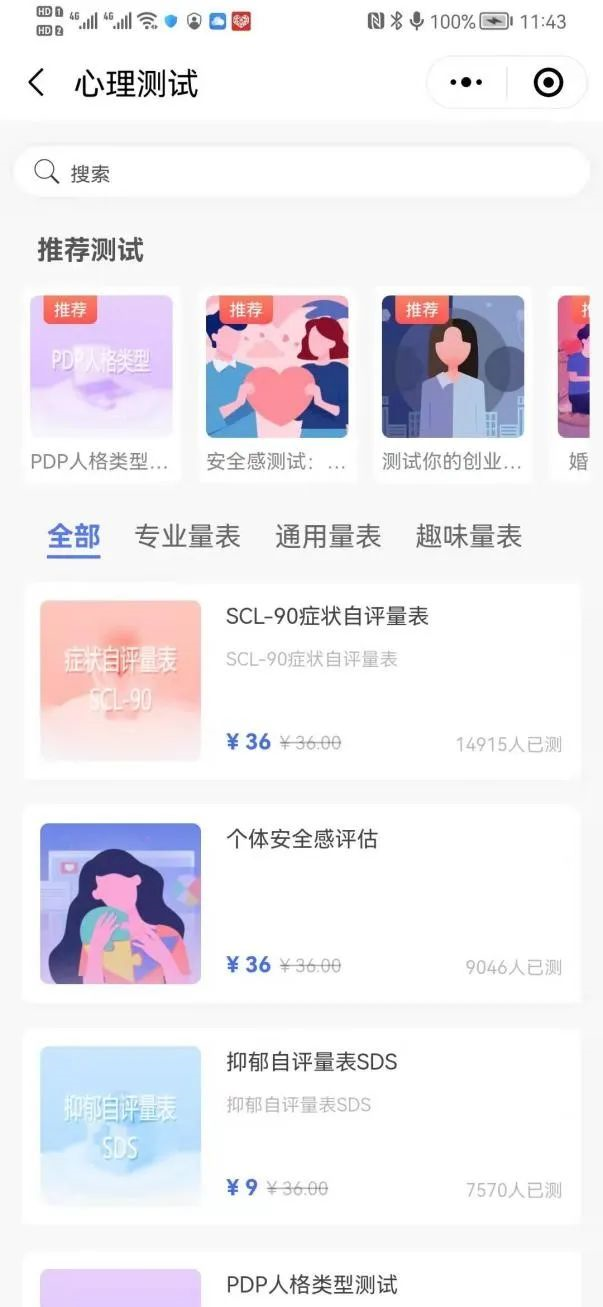Tap the 搜索 search field
This screenshot has height=1307, width=603.
point(300,173)
